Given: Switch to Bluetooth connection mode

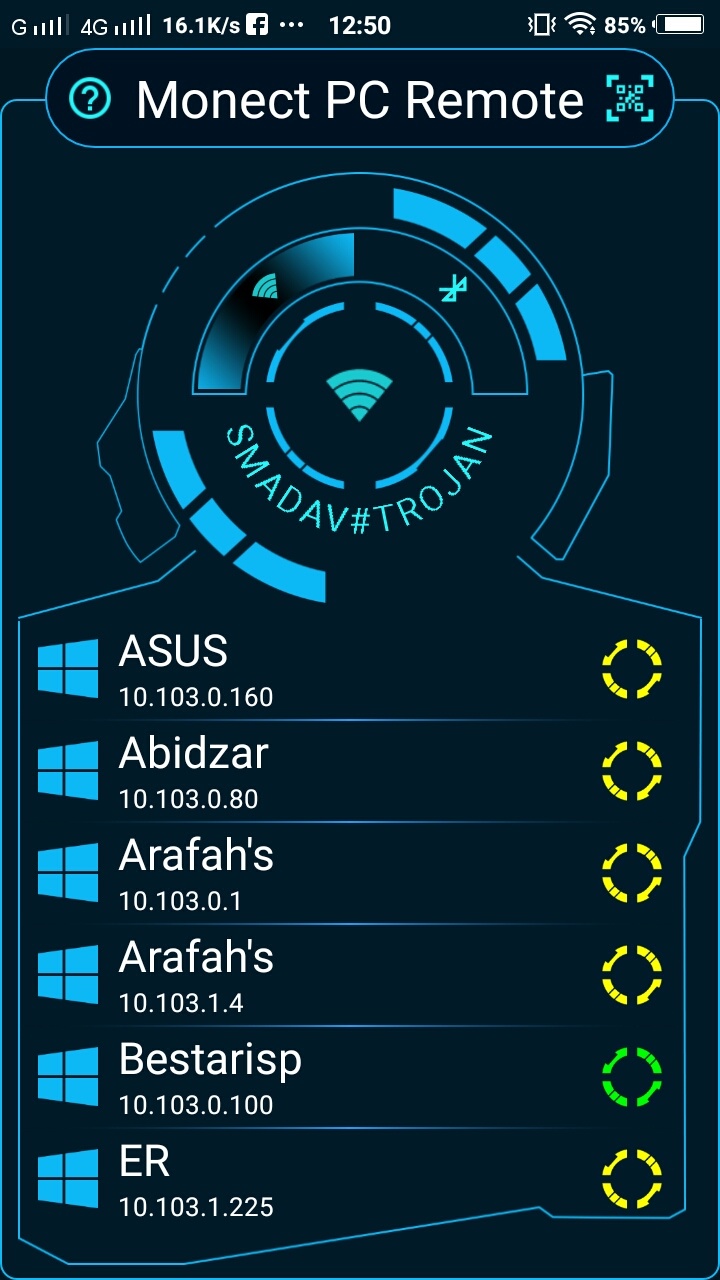Looking at the screenshot, I should click(x=455, y=290).
